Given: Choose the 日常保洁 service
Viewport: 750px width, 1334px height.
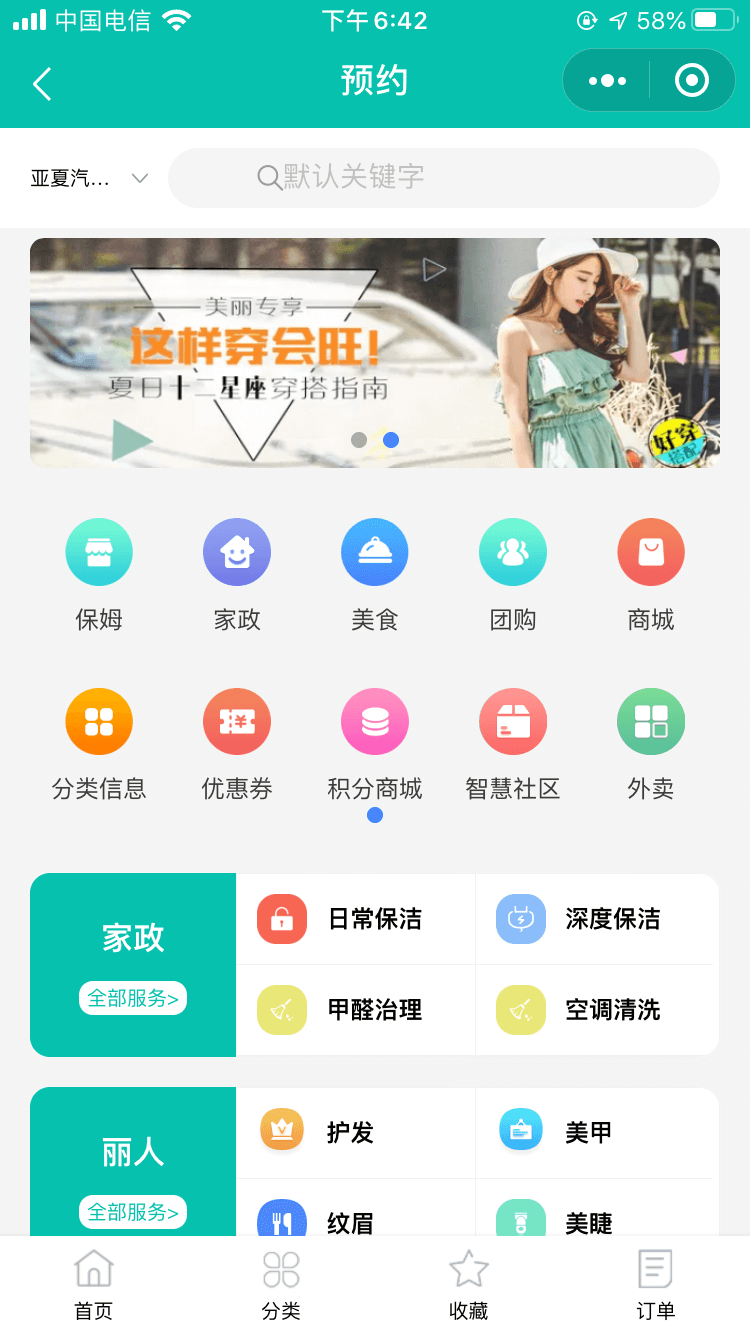Looking at the screenshot, I should pyautogui.click(x=356, y=919).
